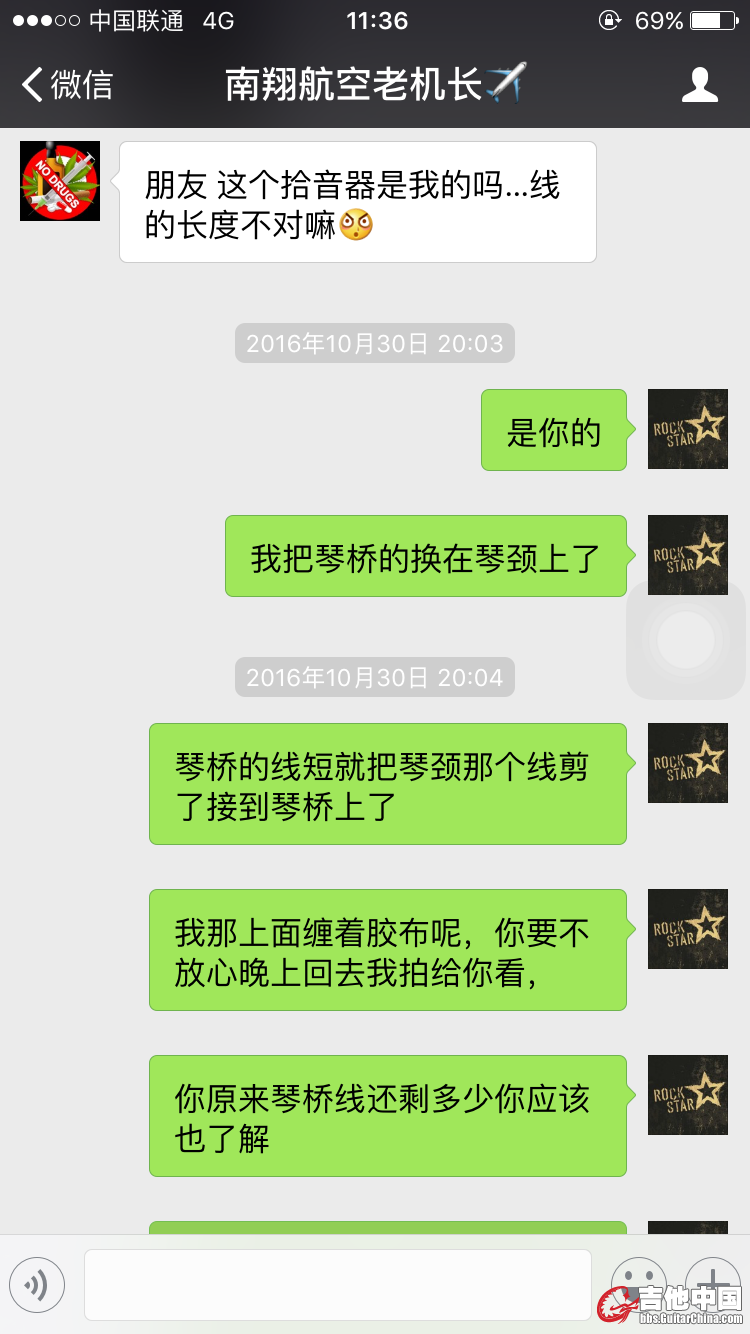Open the NO DRUGS sender avatar
The width and height of the screenshot is (750, 1334).
pyautogui.click(x=60, y=181)
